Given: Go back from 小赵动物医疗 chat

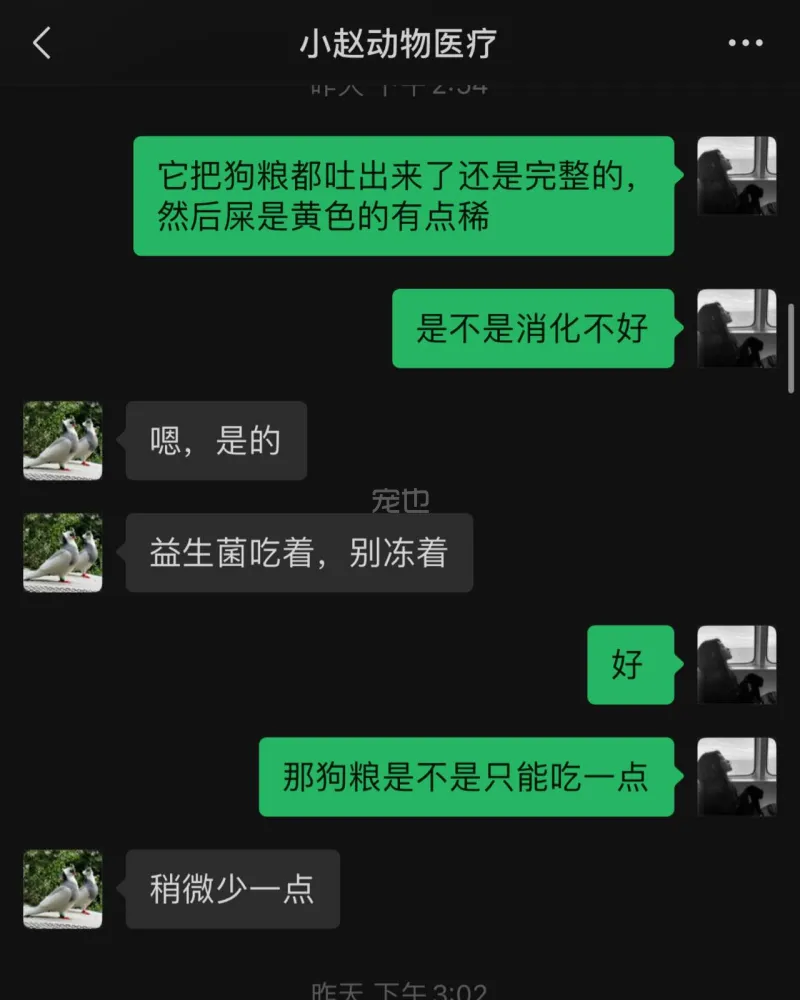Looking at the screenshot, I should point(42,43).
